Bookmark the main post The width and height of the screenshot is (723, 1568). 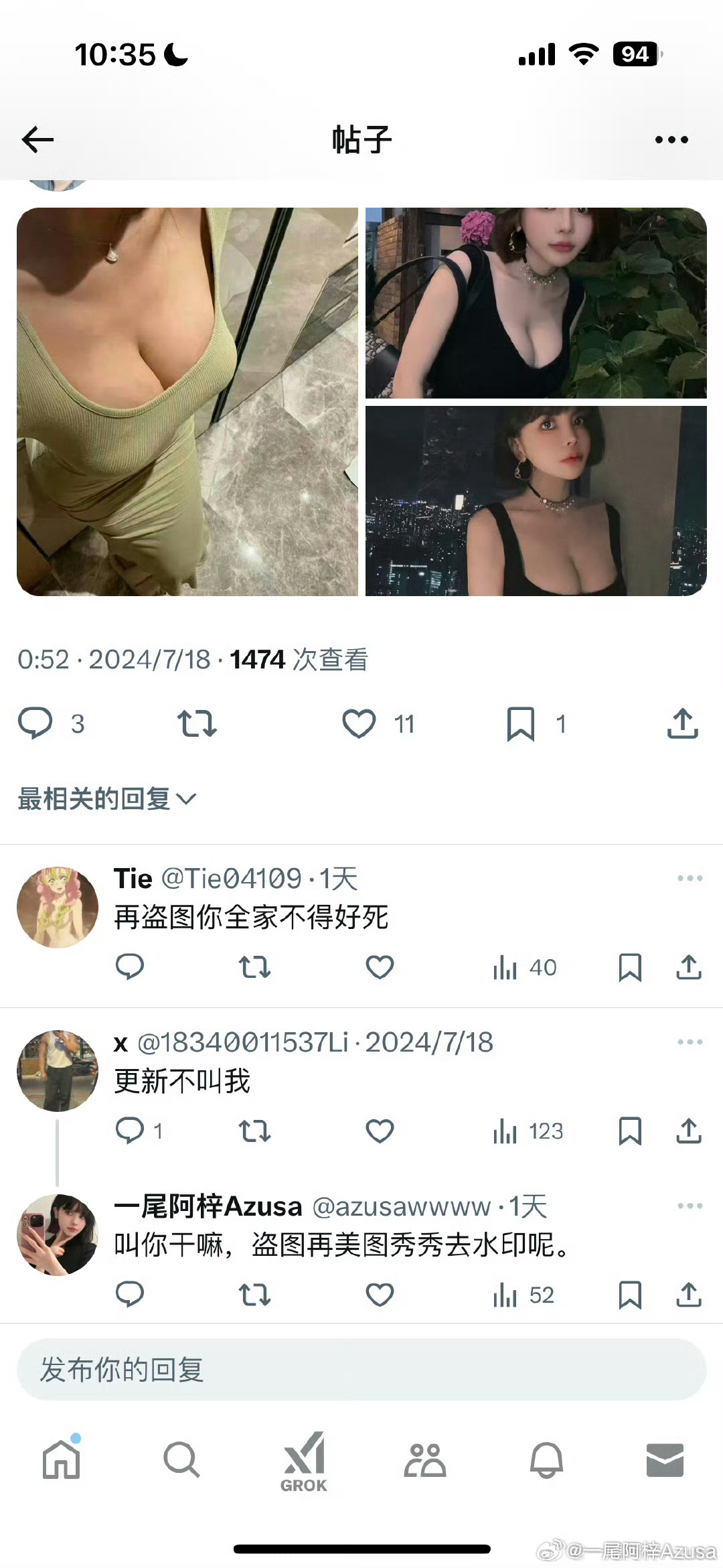pyautogui.click(x=520, y=724)
